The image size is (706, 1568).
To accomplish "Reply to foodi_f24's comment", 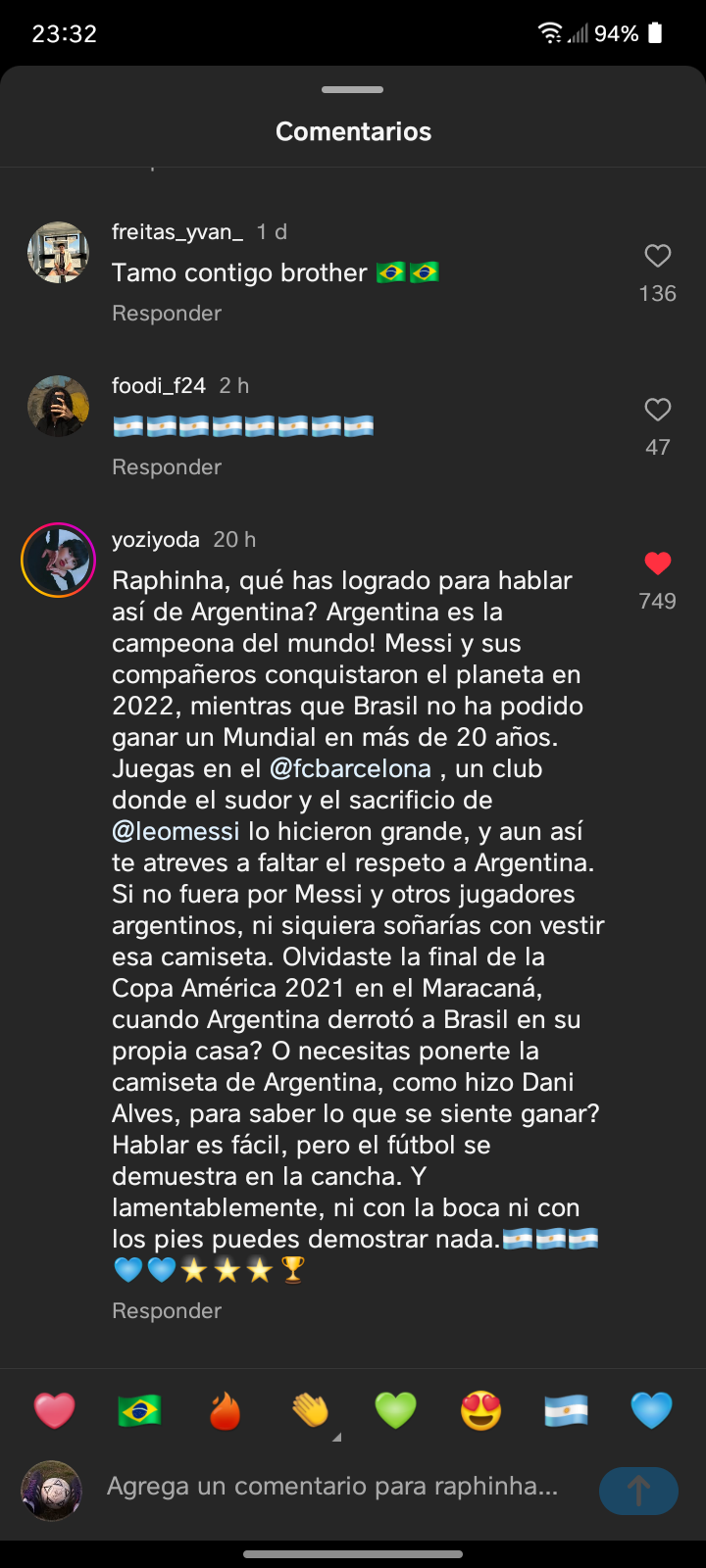I will coord(167,467).
